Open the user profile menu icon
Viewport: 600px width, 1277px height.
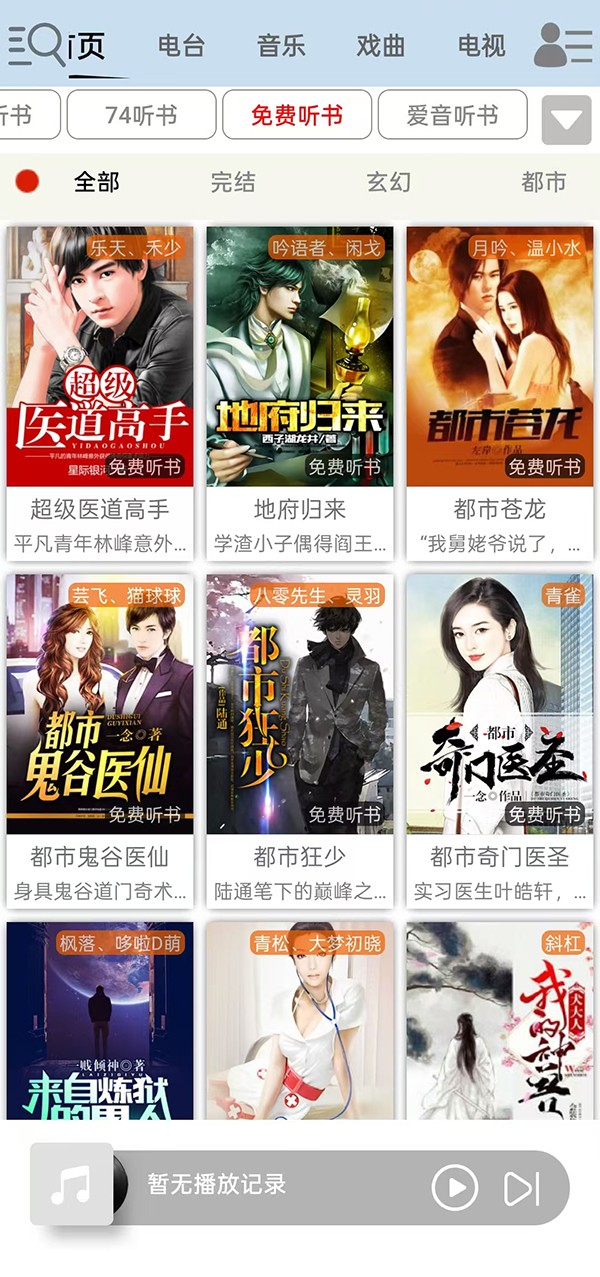563,46
